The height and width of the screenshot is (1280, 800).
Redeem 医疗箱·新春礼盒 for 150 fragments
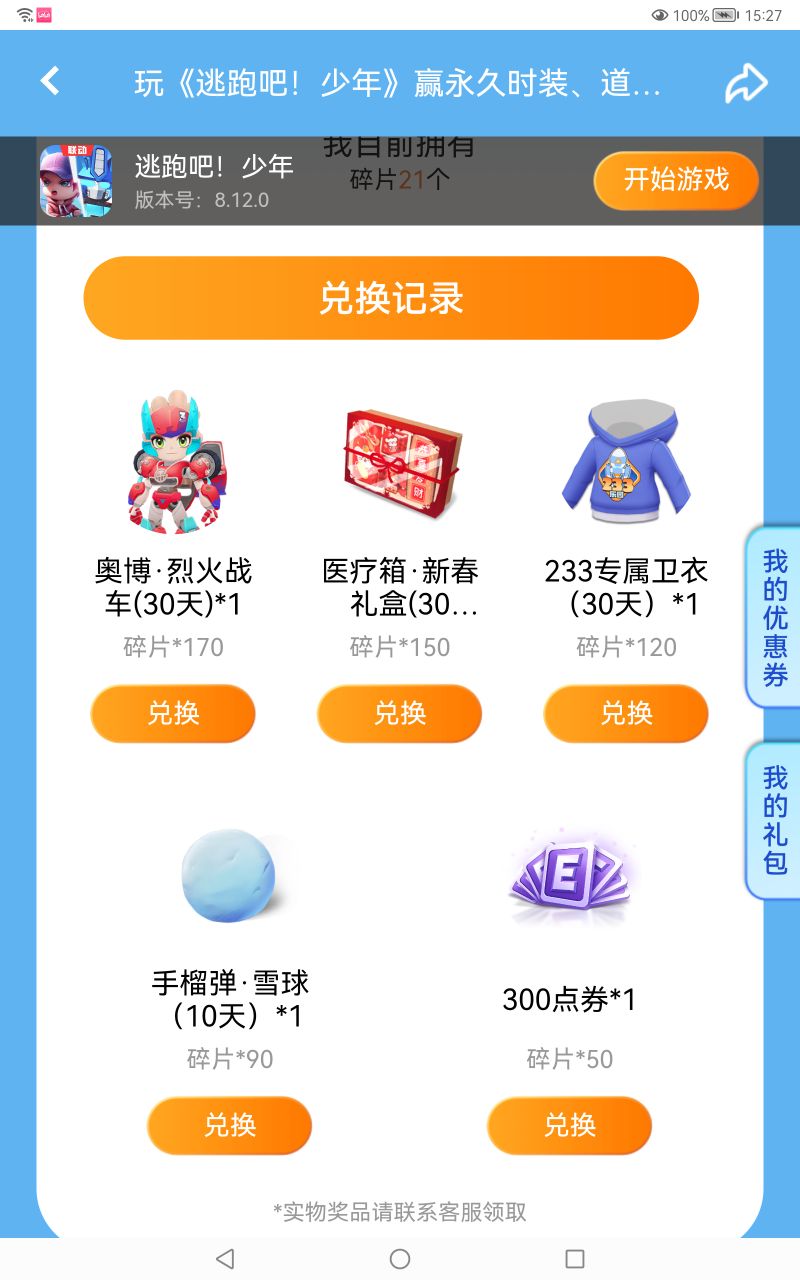pos(400,713)
